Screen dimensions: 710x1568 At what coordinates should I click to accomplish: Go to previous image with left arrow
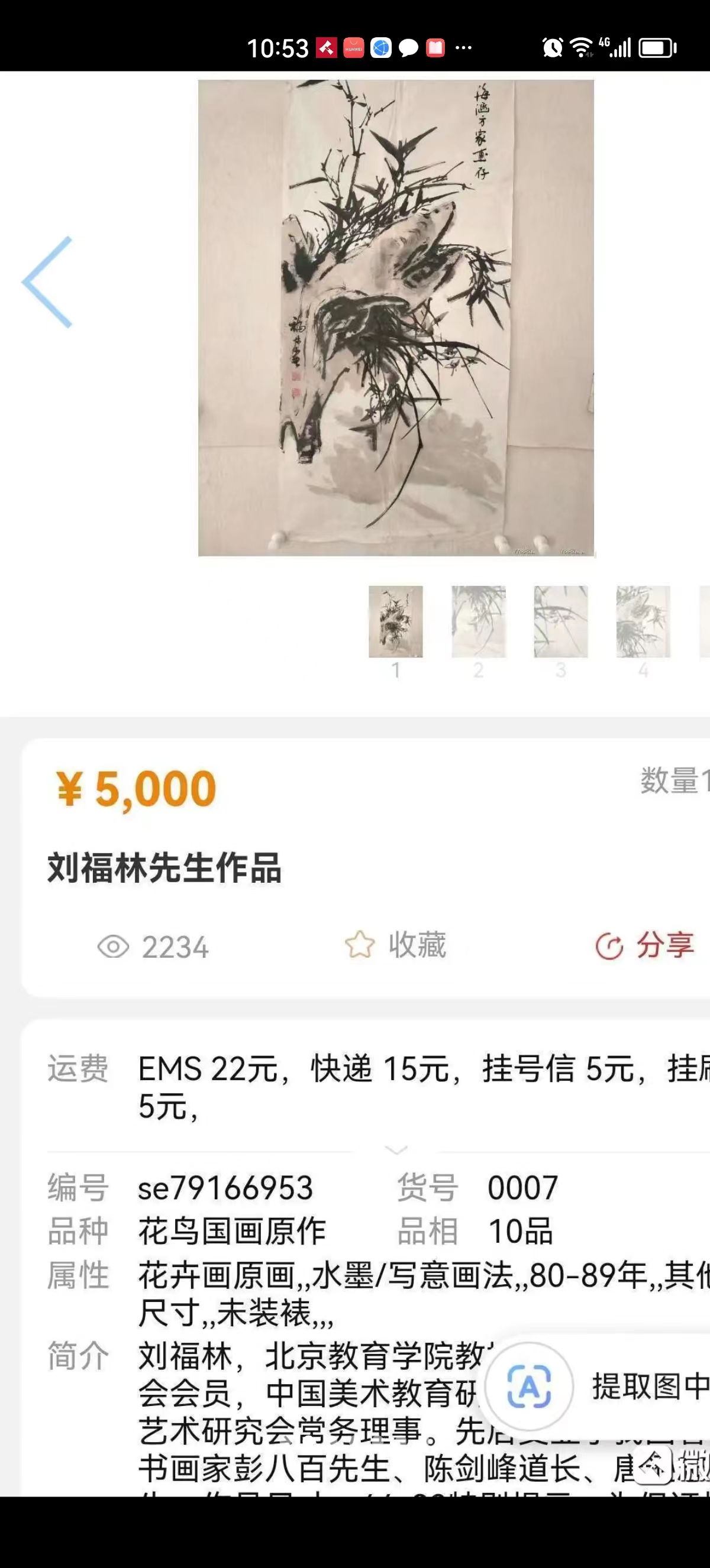pos(47,282)
